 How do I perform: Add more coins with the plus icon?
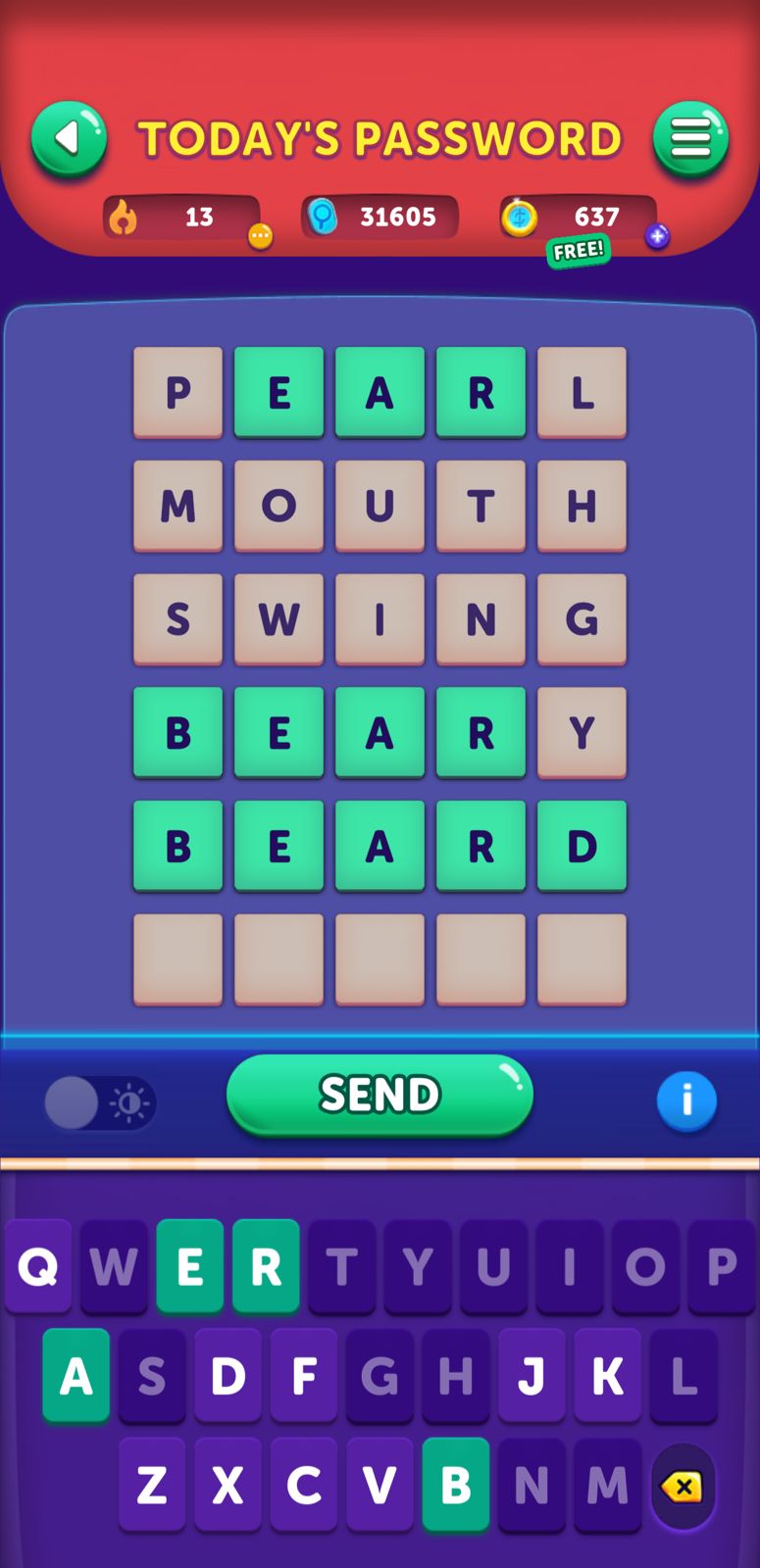657,236
